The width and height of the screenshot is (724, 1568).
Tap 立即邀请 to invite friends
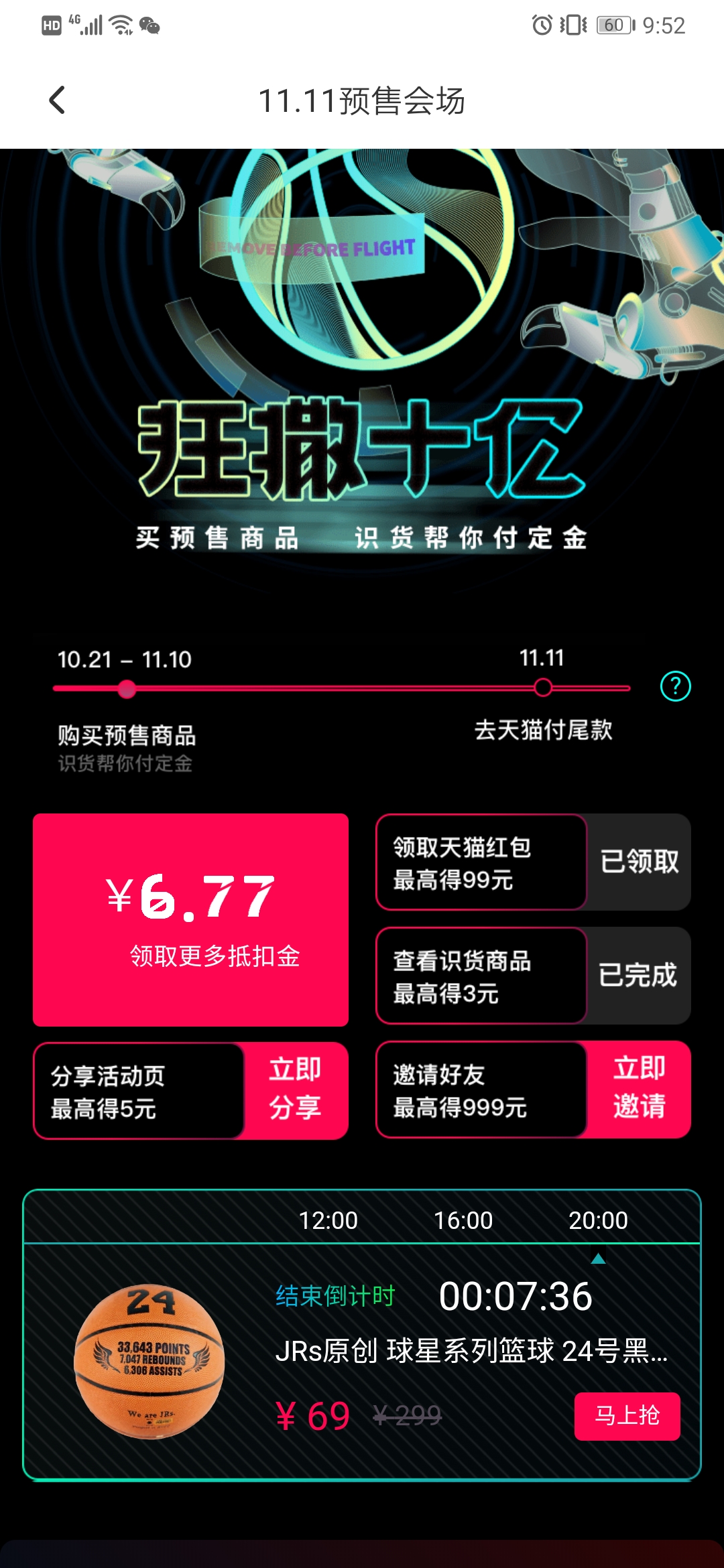[x=639, y=1088]
